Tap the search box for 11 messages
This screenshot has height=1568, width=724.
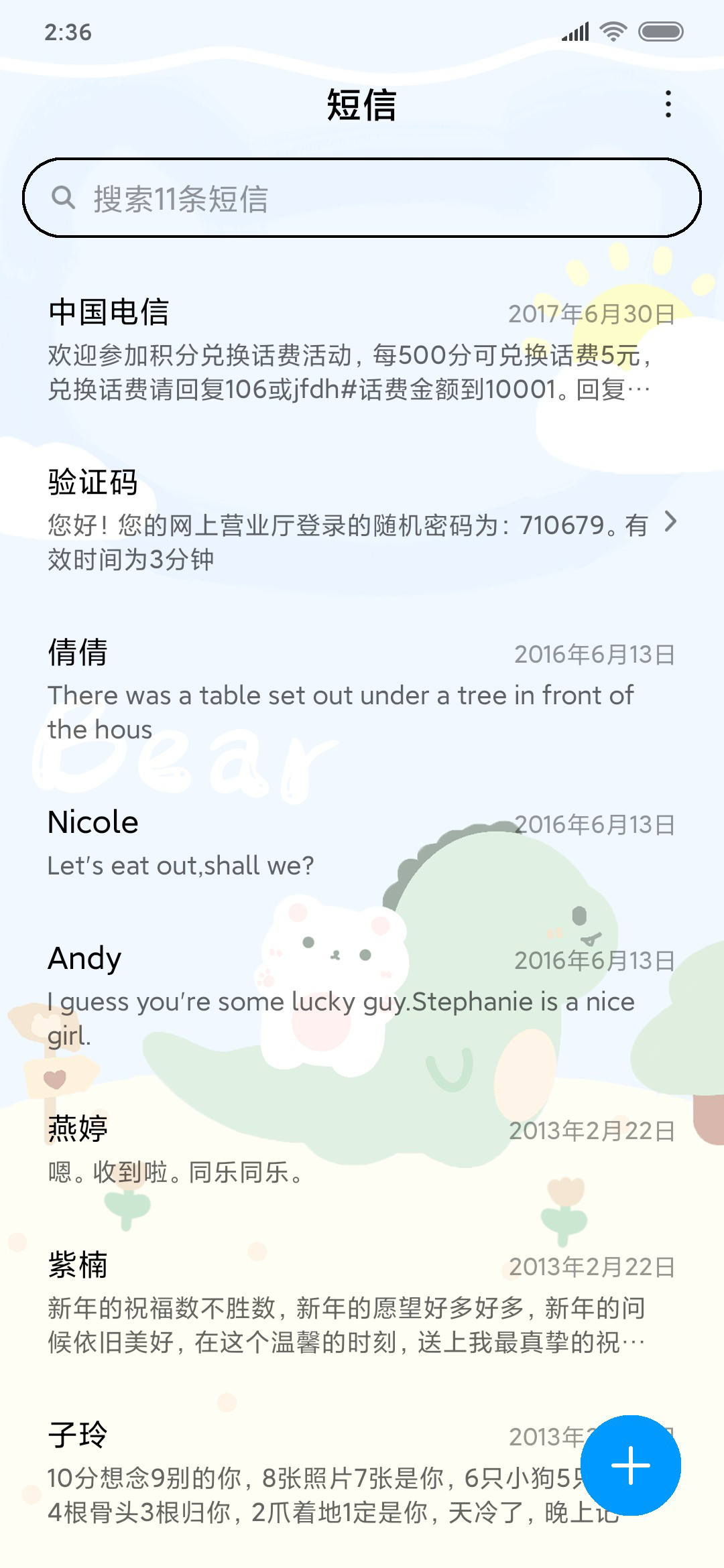coord(362,198)
